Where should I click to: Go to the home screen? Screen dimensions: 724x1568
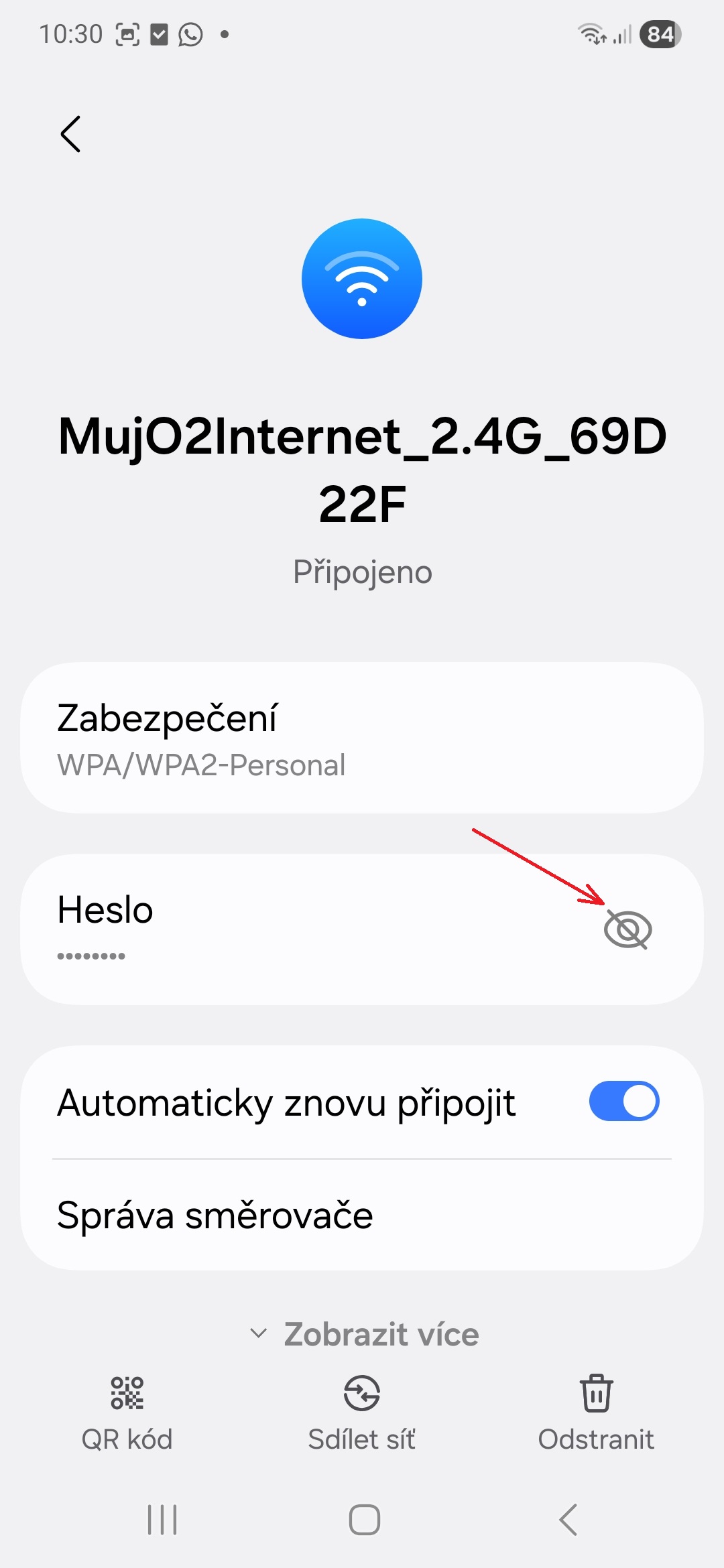coord(364,1519)
